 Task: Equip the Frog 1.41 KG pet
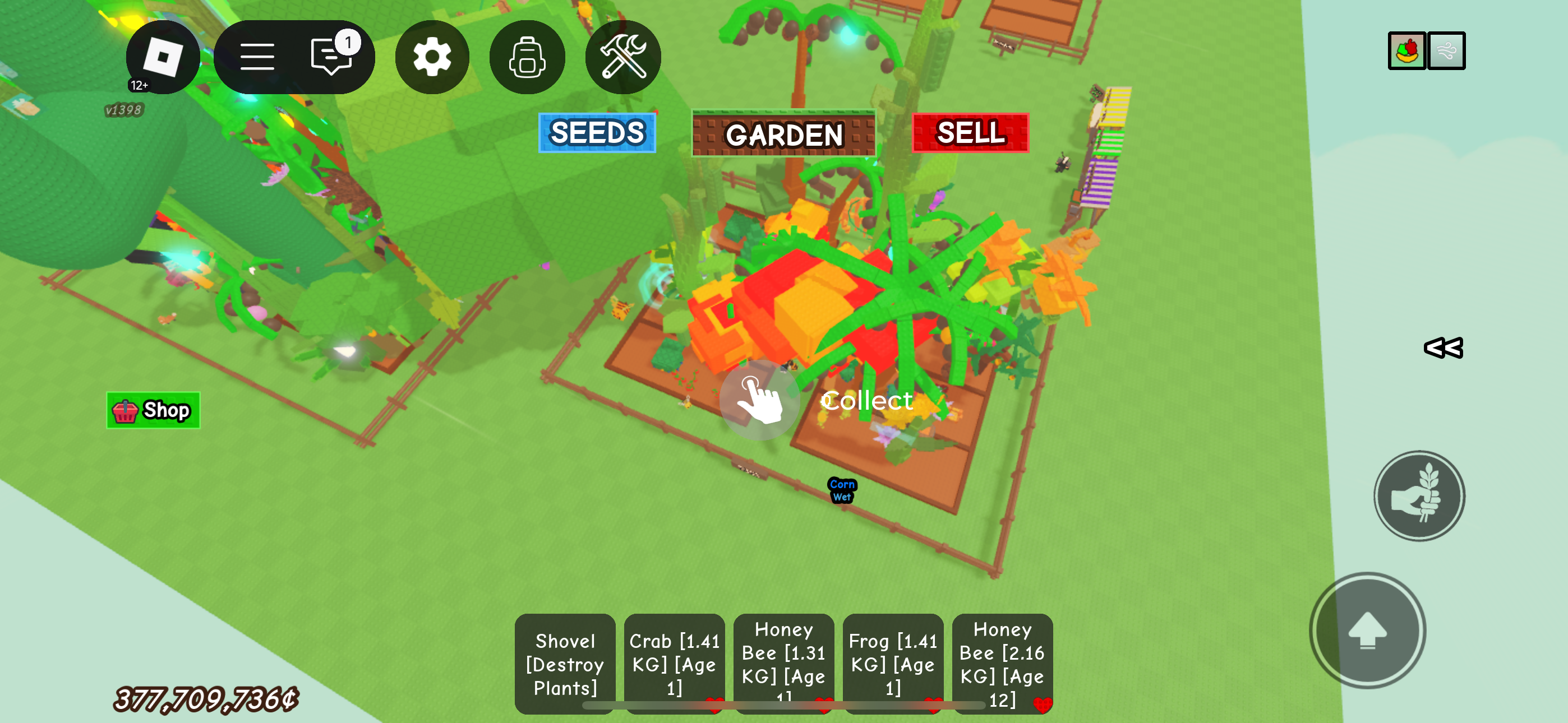click(893, 664)
